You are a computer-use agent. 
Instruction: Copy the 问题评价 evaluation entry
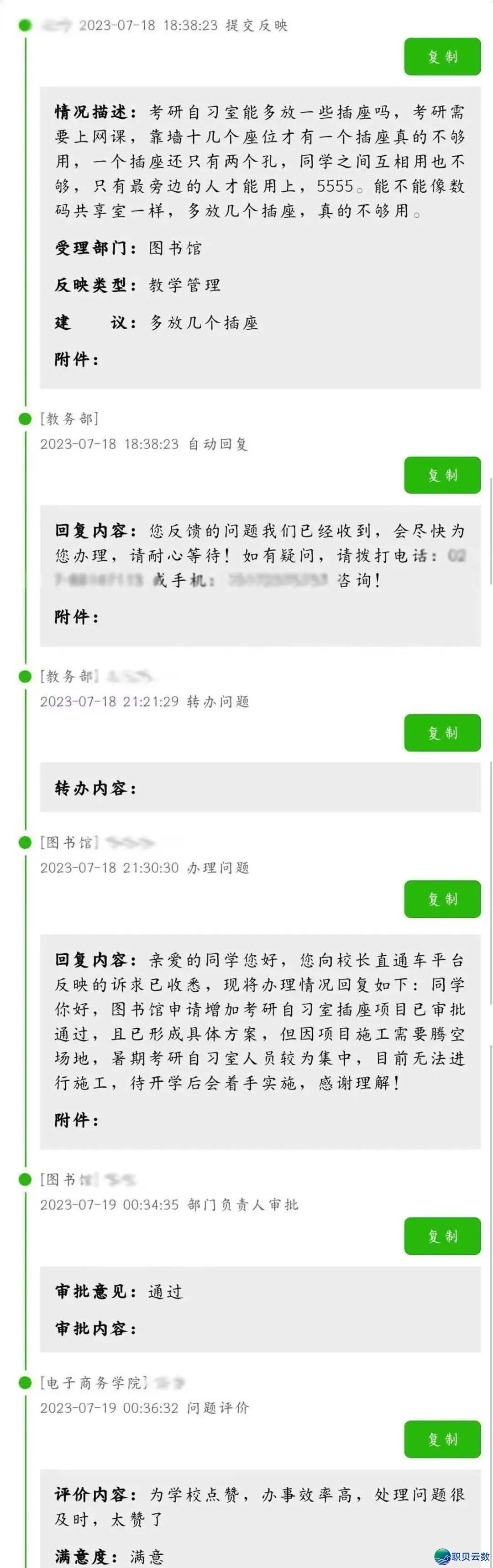[442, 1439]
